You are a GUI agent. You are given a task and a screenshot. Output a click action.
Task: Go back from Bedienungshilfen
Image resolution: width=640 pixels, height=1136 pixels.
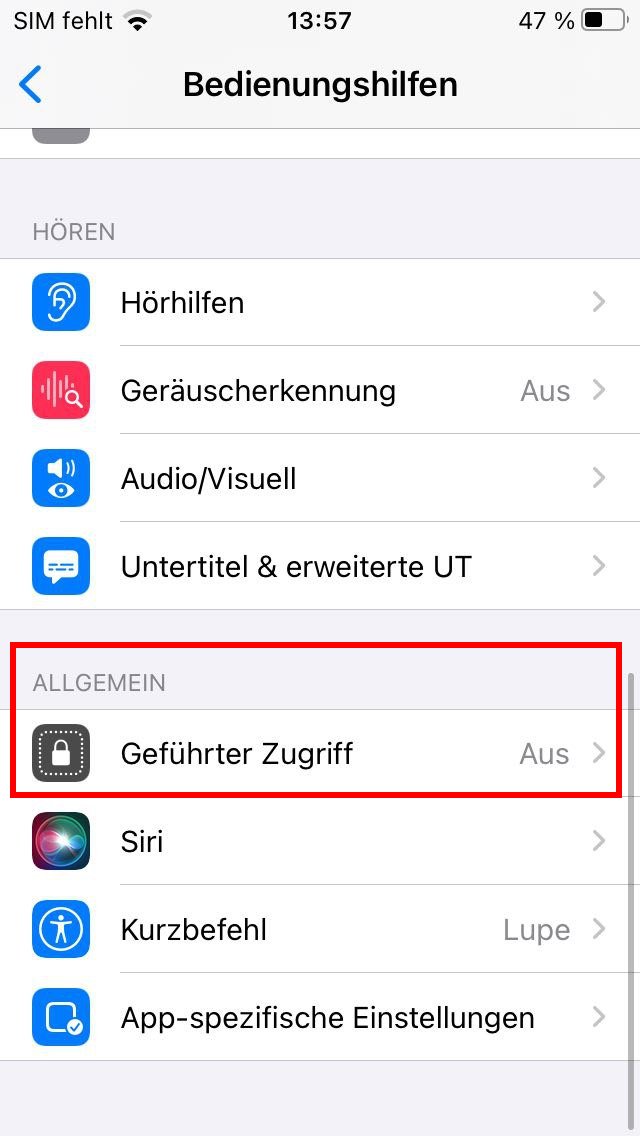(30, 85)
